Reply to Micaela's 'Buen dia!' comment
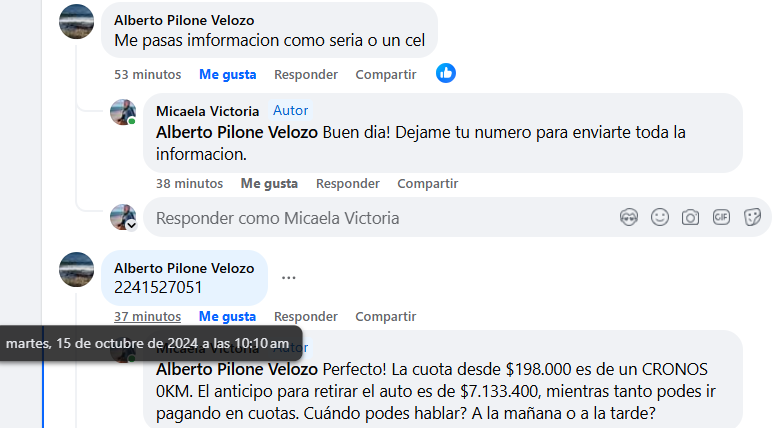 [x=347, y=183]
